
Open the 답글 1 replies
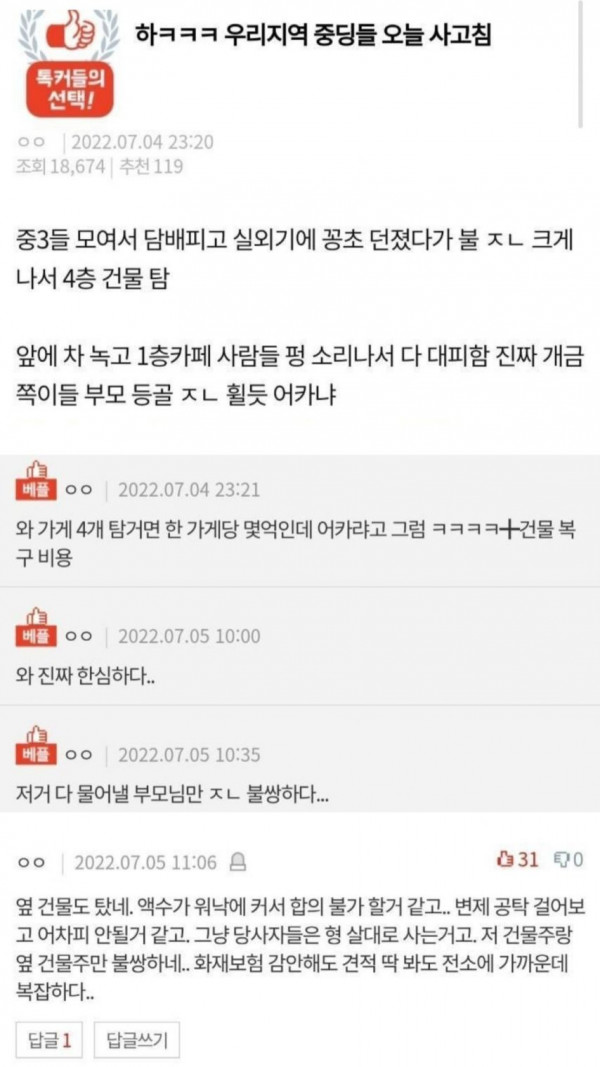pyautogui.click(x=50, y=1042)
